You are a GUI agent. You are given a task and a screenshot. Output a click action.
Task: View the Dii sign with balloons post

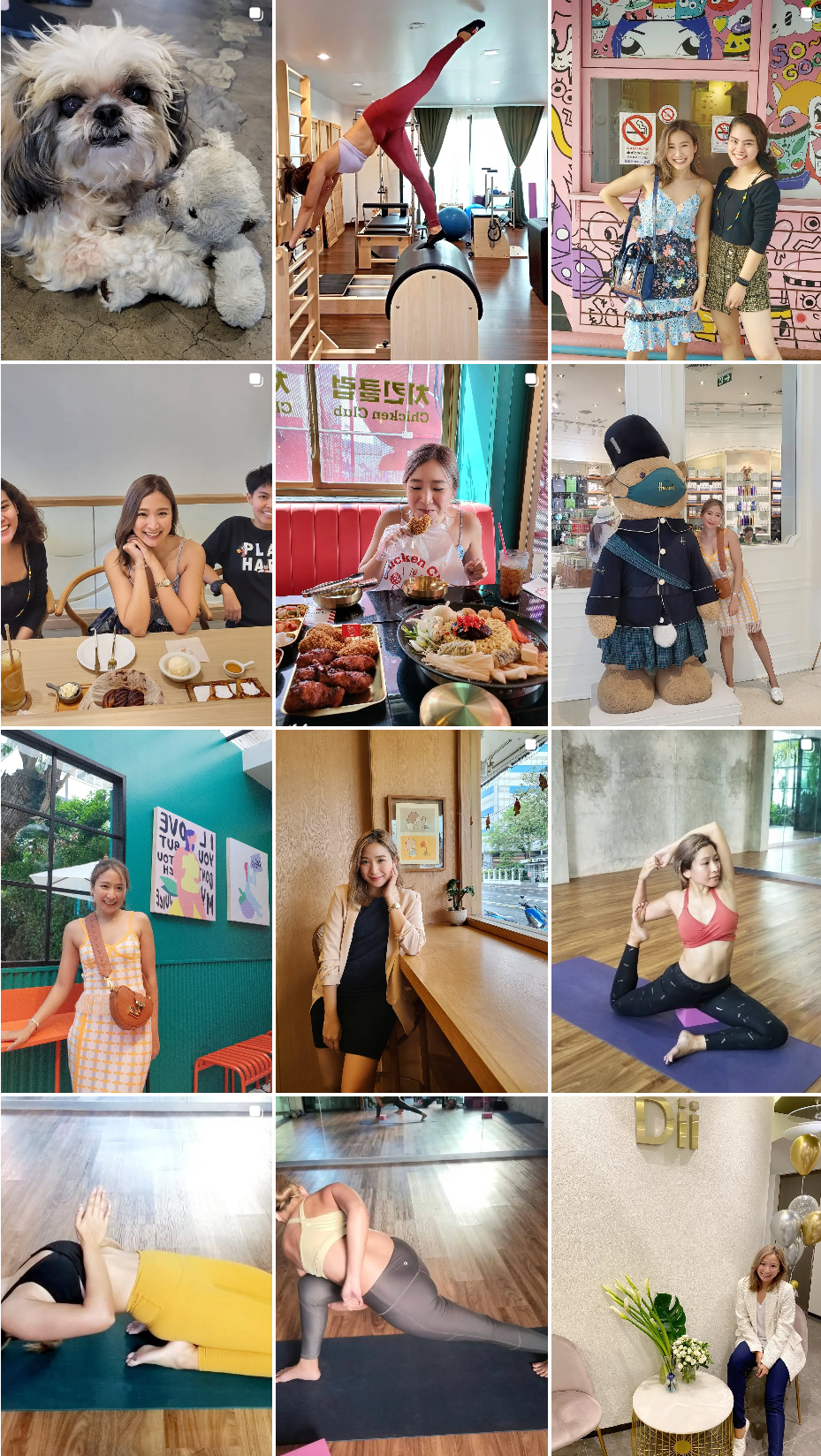coord(686,1276)
